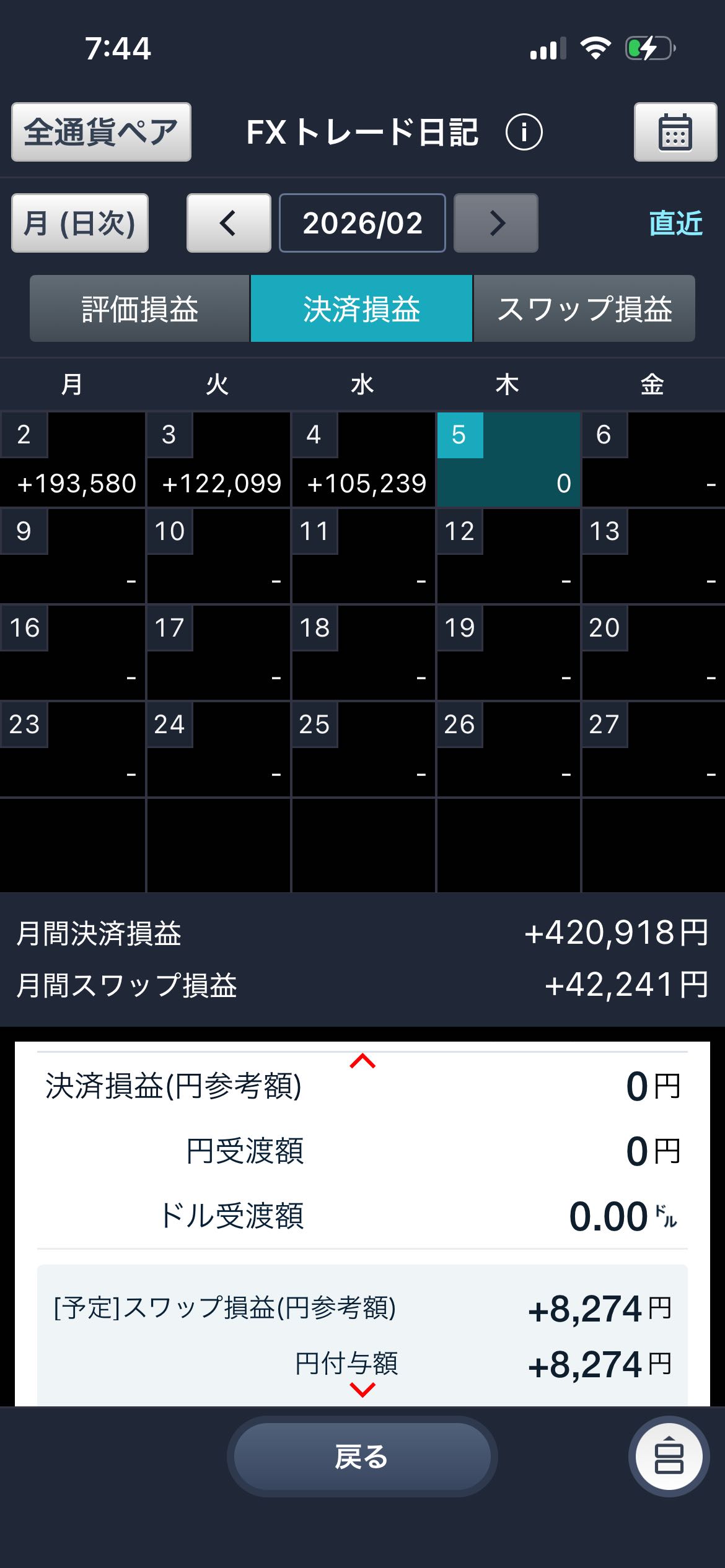Switch to the 評価損益 tab
Screen dimensions: 725x1568
(140, 308)
